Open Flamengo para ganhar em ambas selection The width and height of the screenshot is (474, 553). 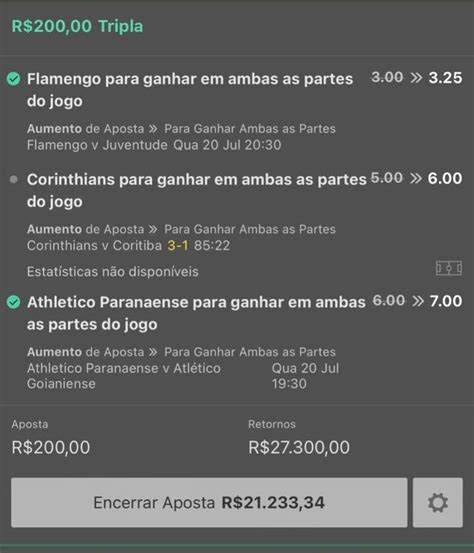[x=190, y=90]
